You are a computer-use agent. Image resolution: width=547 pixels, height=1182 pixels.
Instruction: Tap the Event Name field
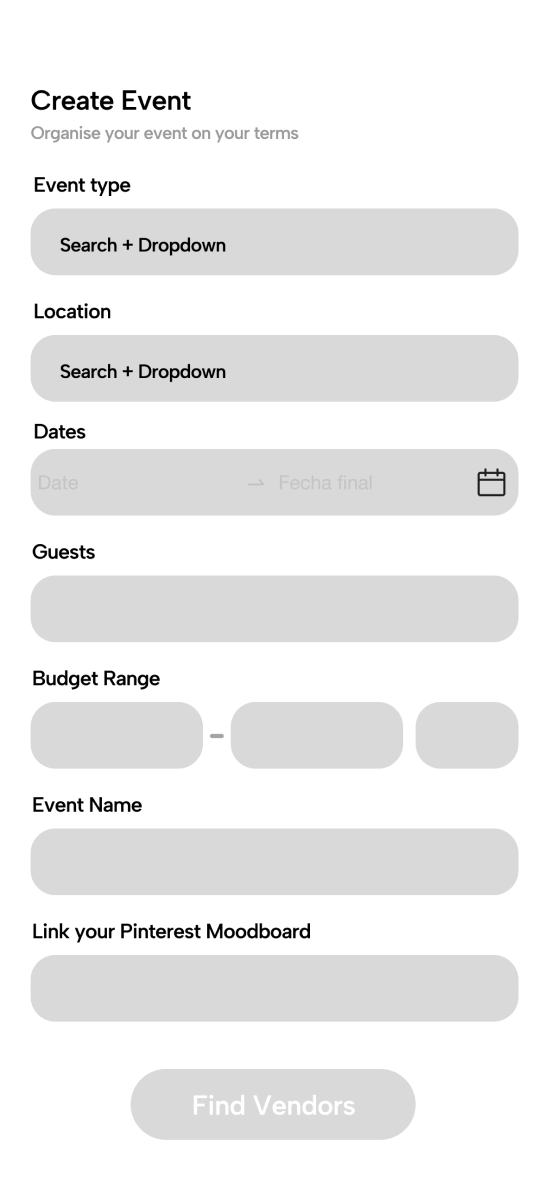274,862
